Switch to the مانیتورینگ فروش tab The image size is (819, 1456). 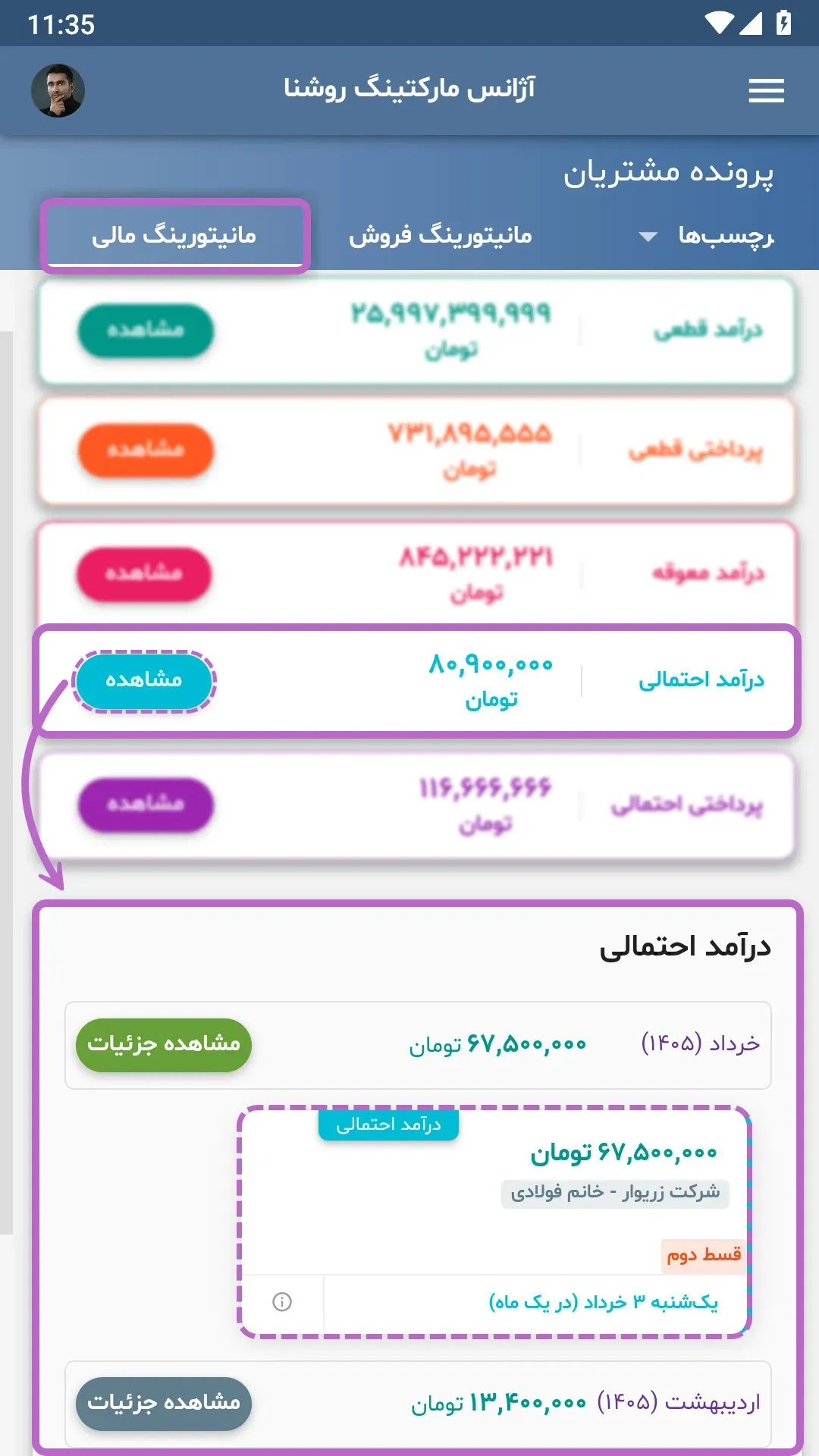(x=440, y=236)
